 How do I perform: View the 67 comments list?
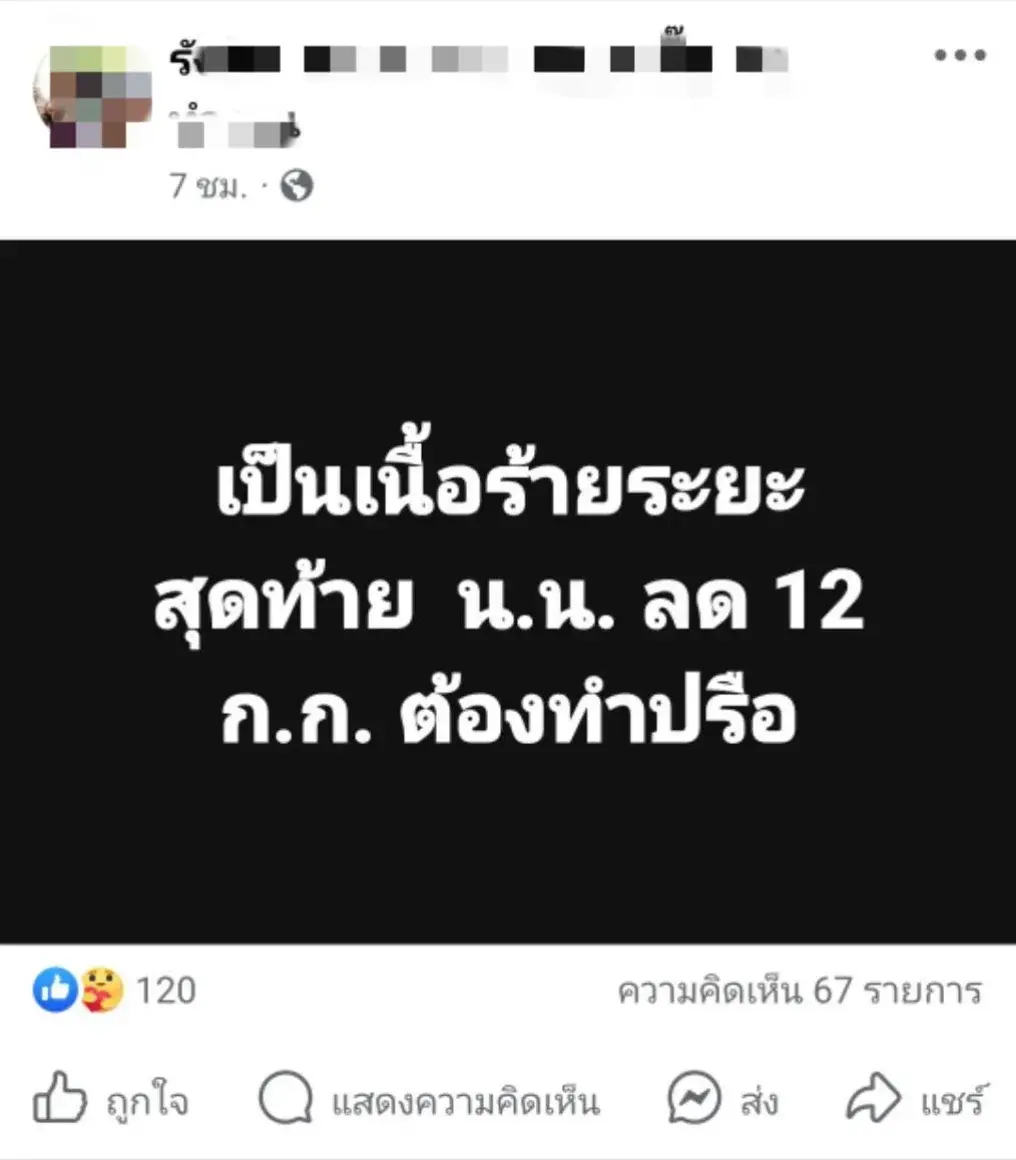pyautogui.click(x=799, y=991)
